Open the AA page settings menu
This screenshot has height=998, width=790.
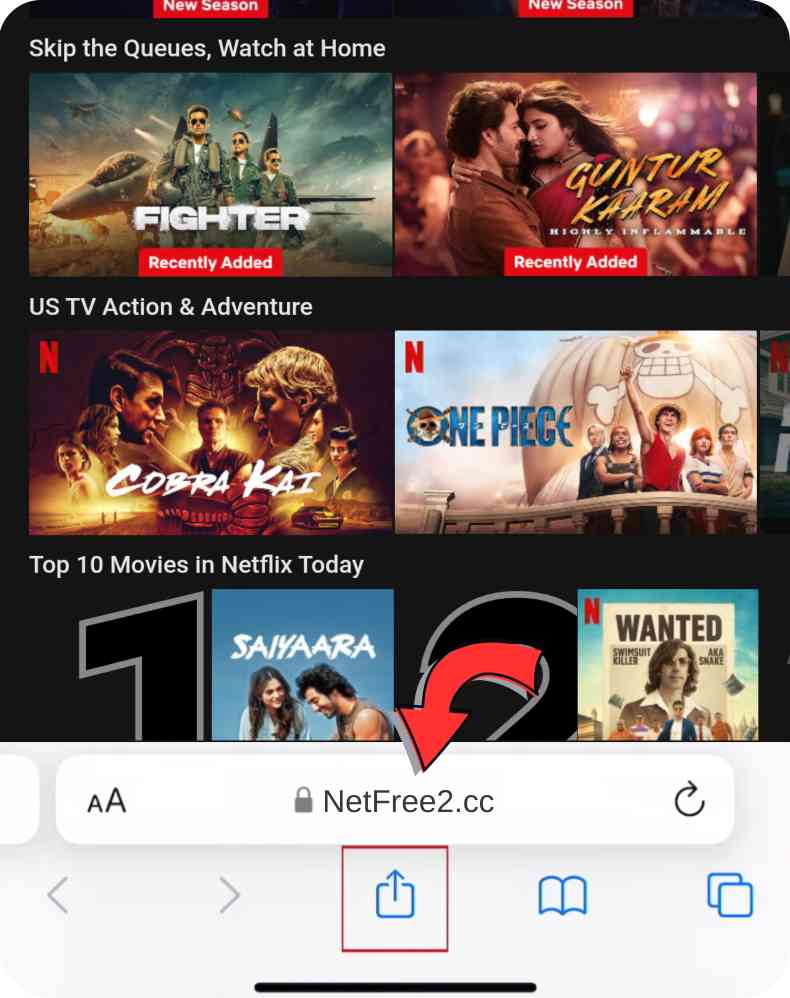click(107, 801)
